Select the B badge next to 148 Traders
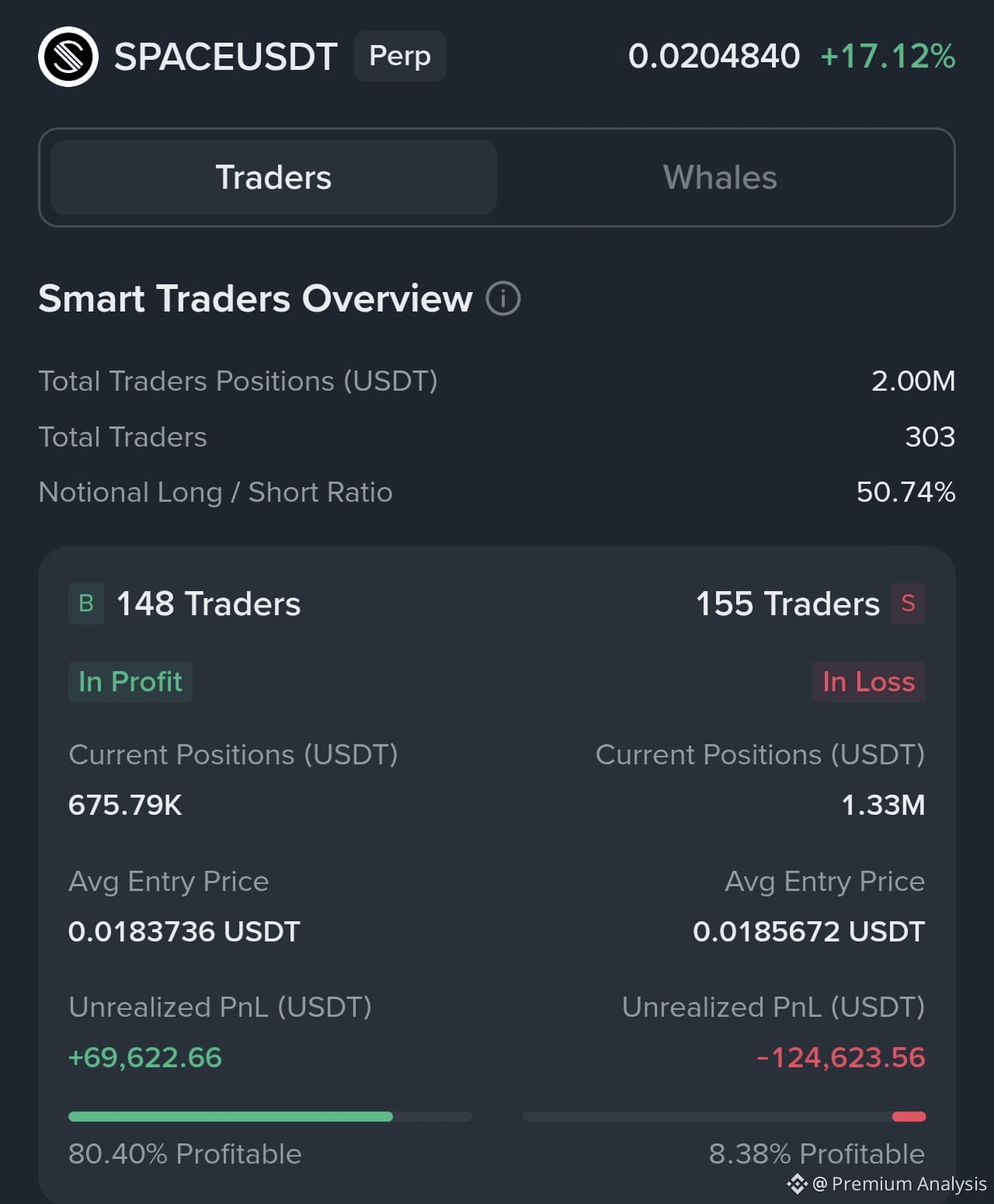Viewport: 994px width, 1204px height. [x=86, y=604]
